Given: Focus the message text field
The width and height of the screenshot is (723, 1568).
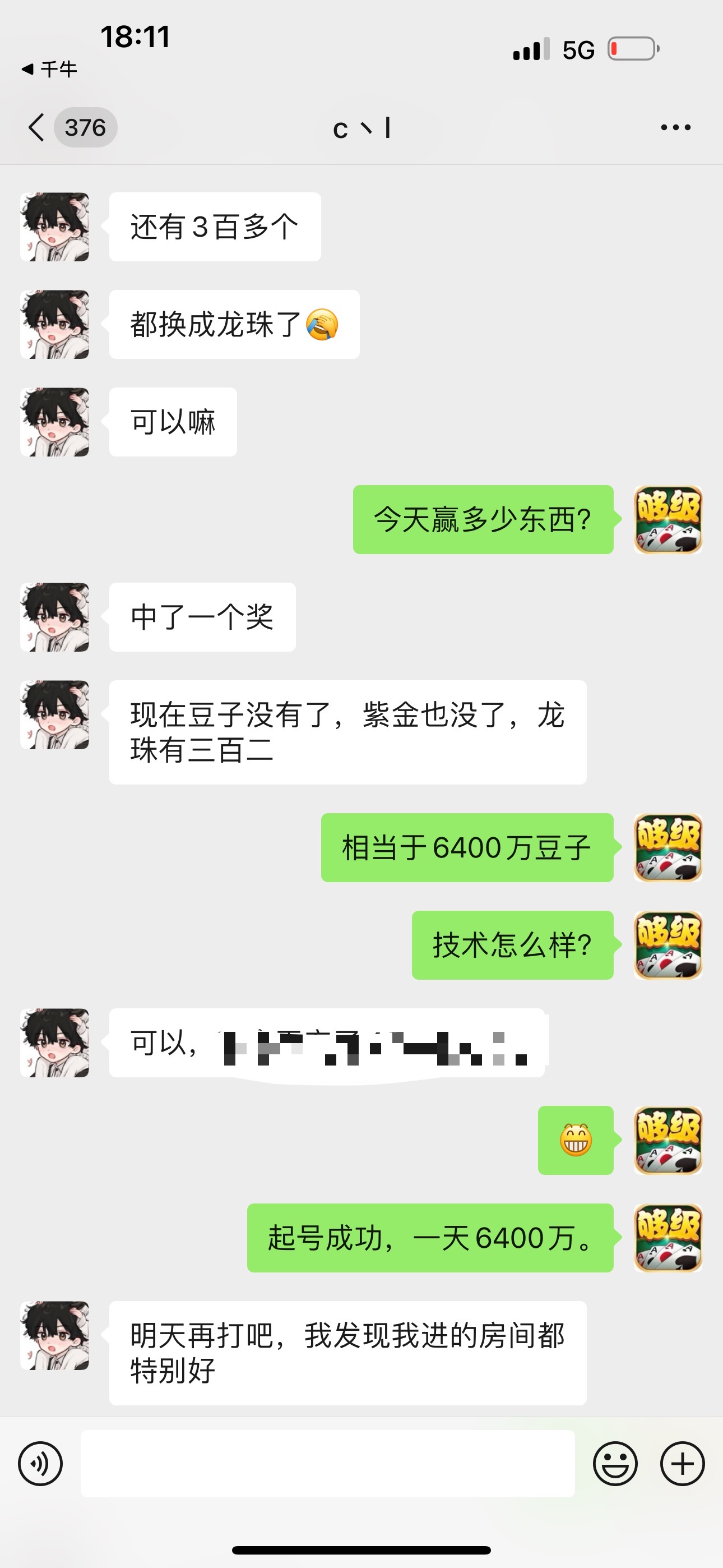Looking at the screenshot, I should [327, 1464].
